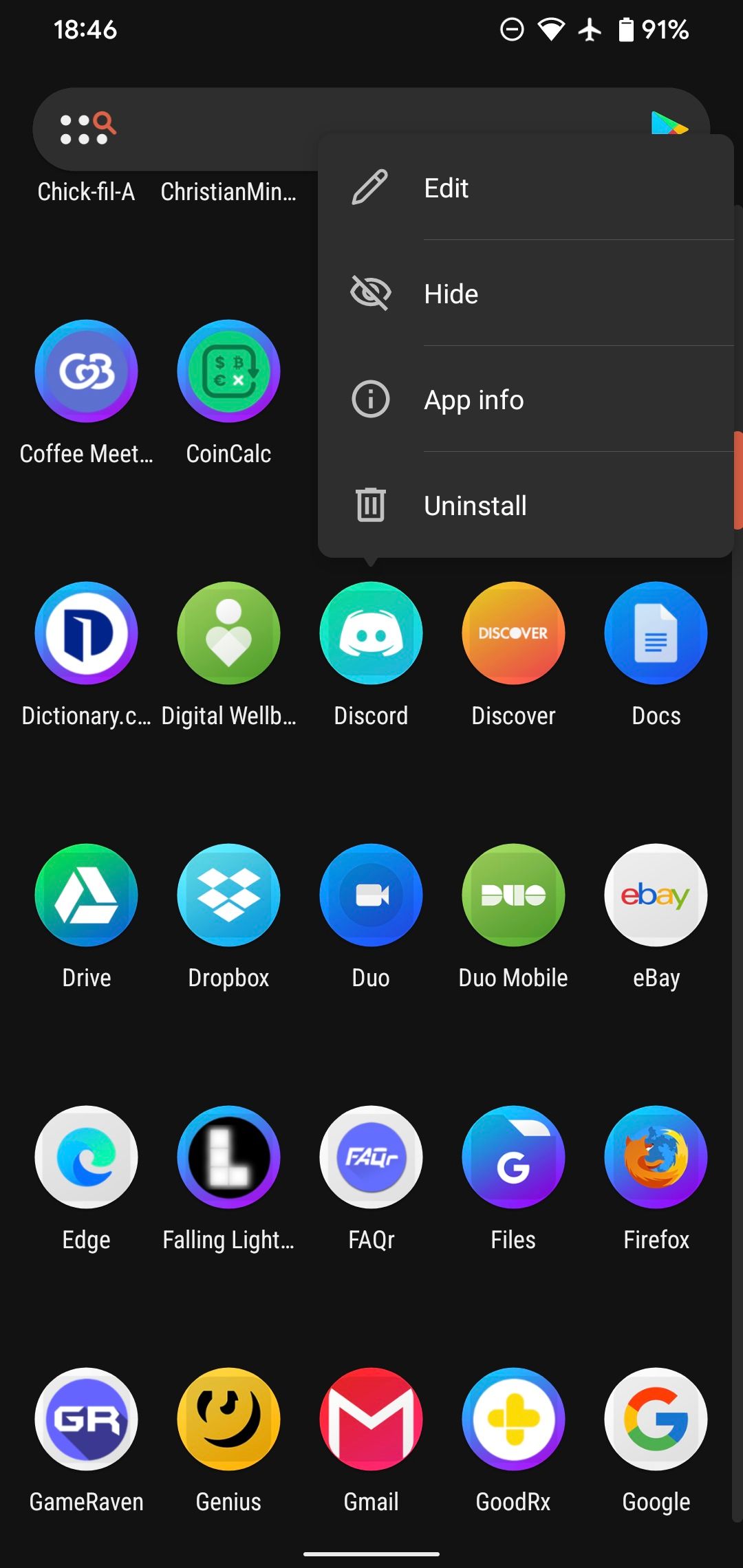Open GoodRx
The height and width of the screenshot is (1568, 743).
click(513, 1420)
